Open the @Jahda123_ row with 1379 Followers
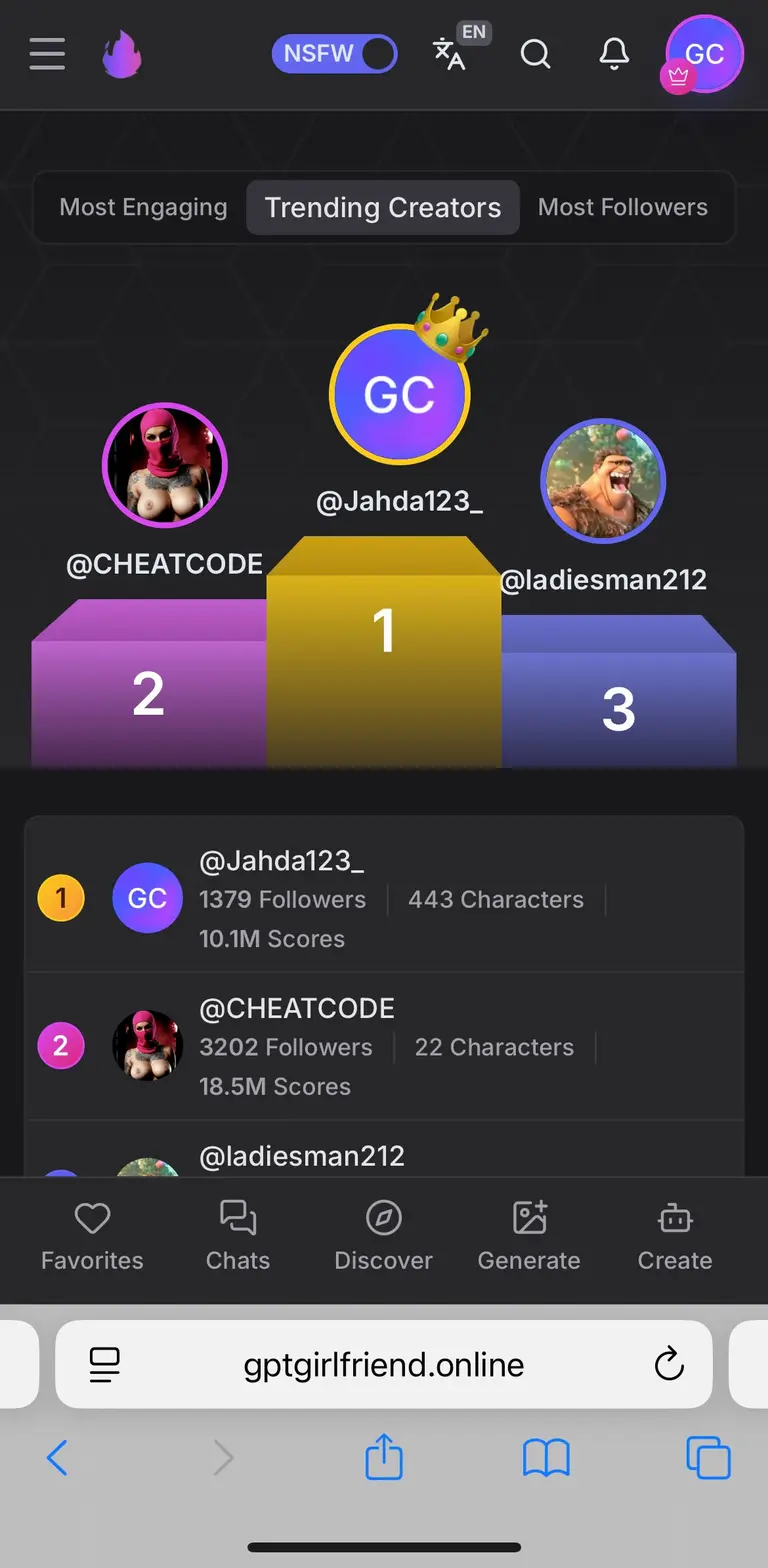 [384, 898]
